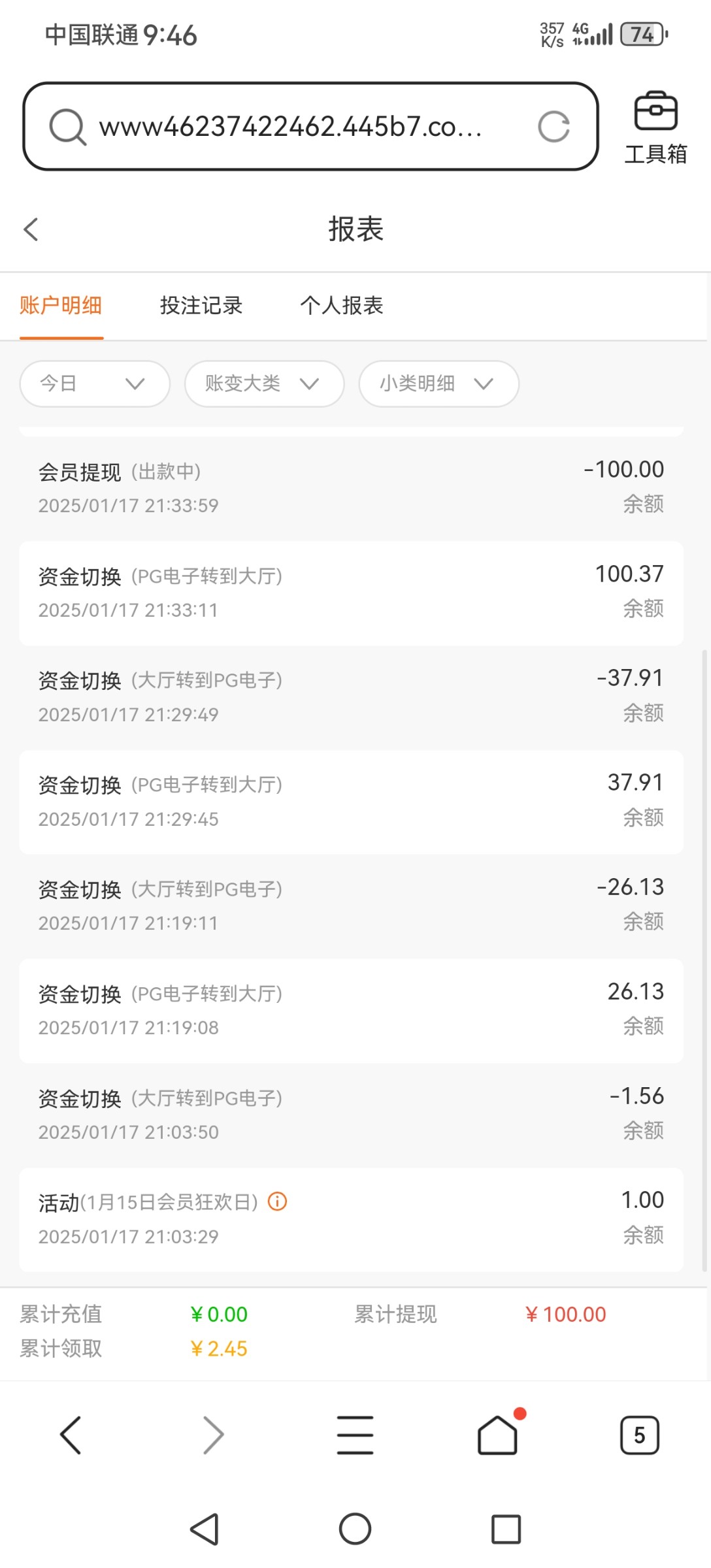The width and height of the screenshot is (711, 1568).
Task: Open the 小类明细 filter dropdown
Action: point(438,384)
